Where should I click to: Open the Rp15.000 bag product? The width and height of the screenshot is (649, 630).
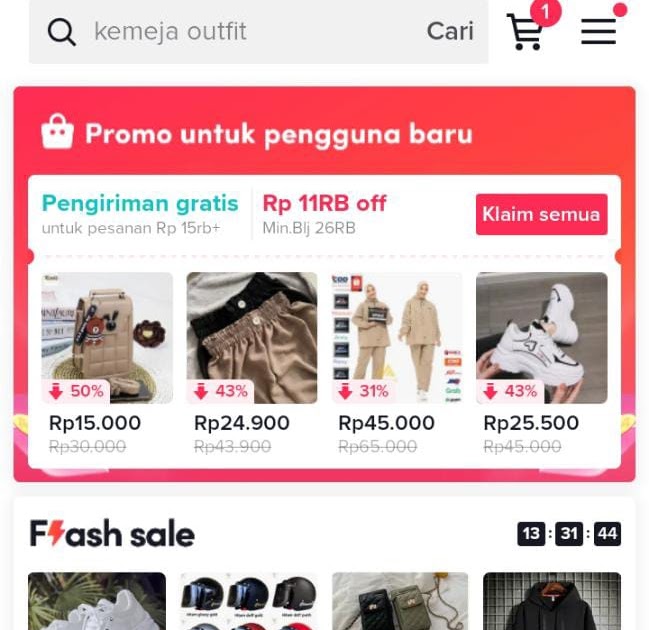click(x=107, y=338)
